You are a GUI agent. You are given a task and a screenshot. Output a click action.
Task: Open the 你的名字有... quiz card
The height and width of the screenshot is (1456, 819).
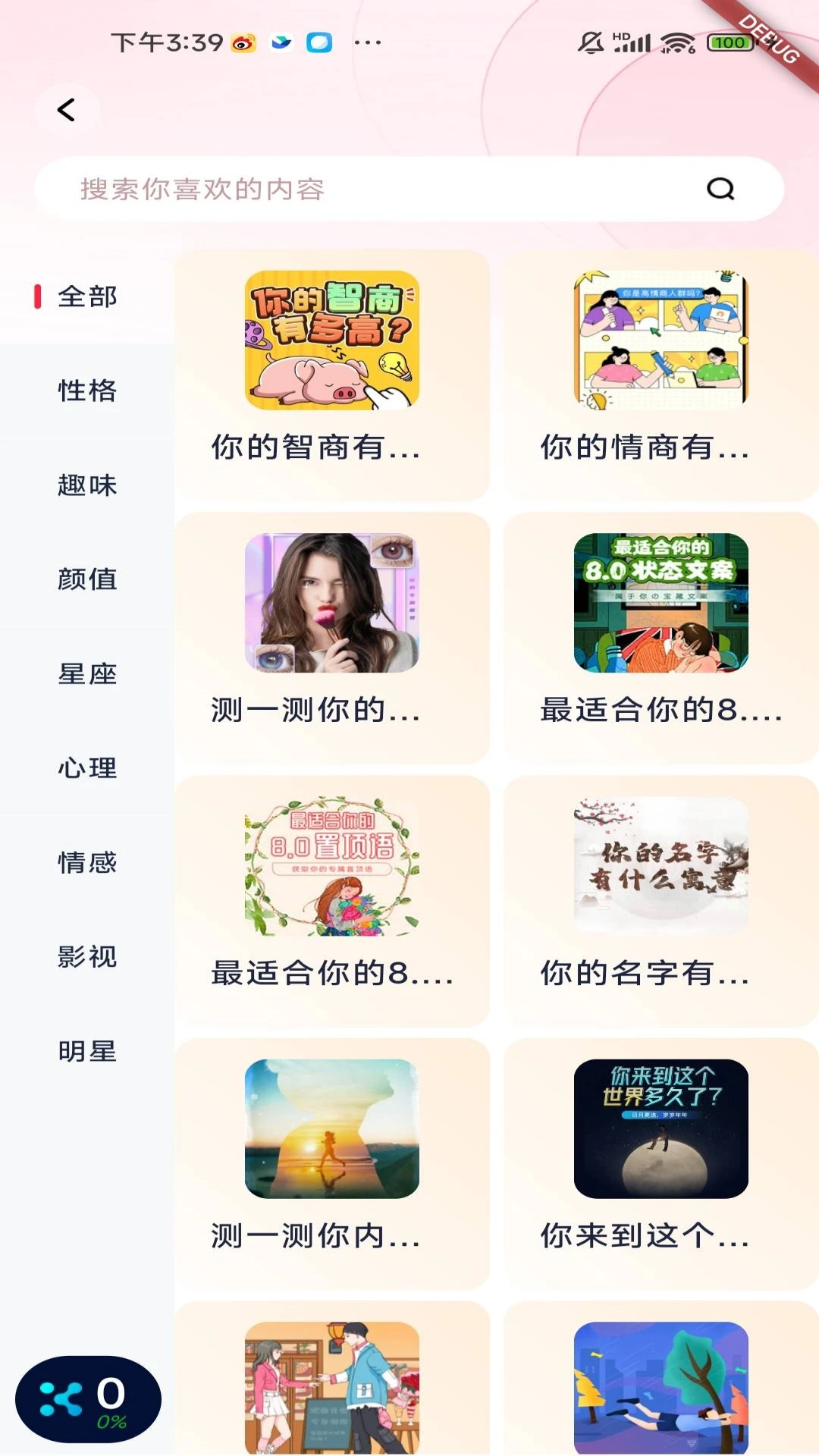pyautogui.click(x=661, y=901)
